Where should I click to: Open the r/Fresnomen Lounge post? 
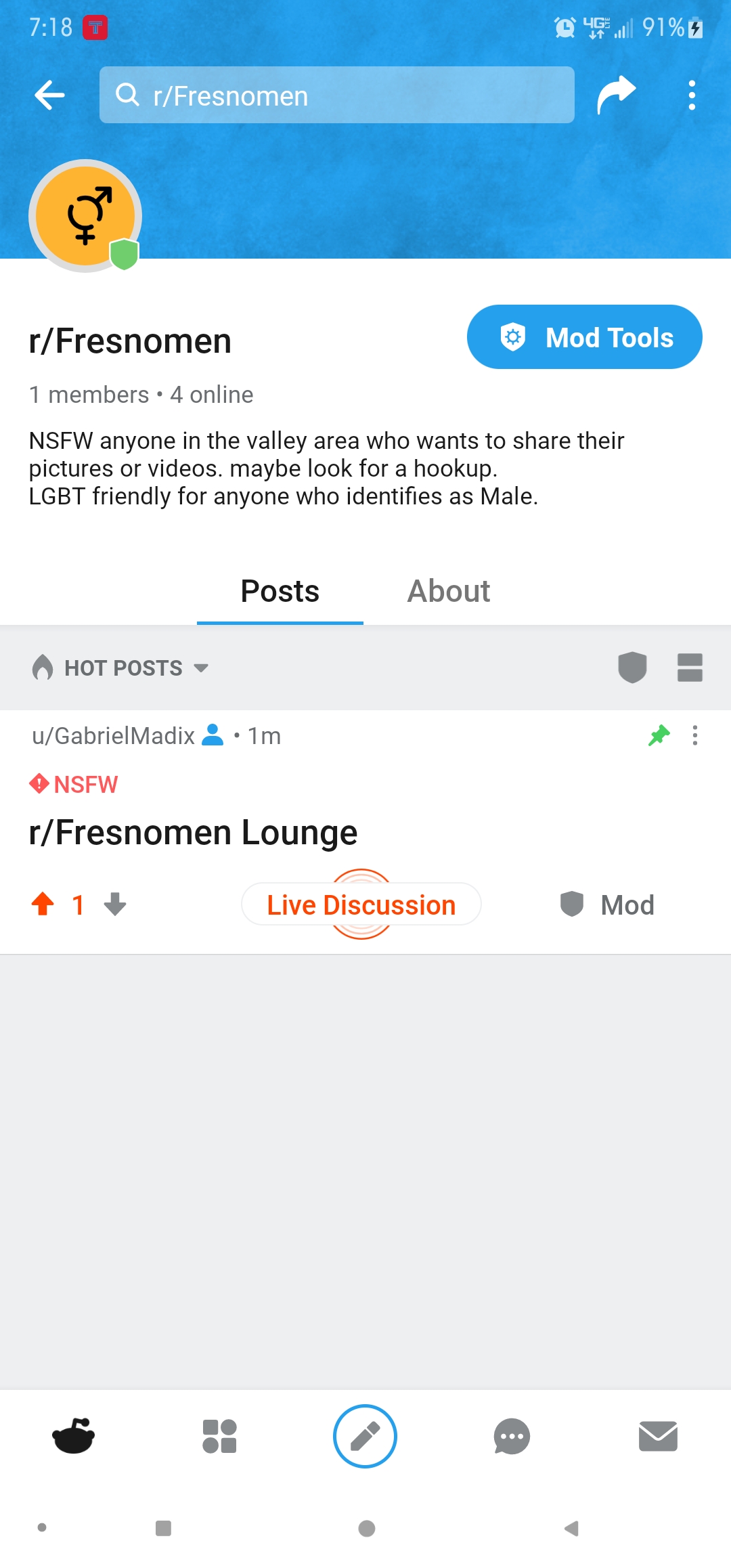click(x=193, y=833)
